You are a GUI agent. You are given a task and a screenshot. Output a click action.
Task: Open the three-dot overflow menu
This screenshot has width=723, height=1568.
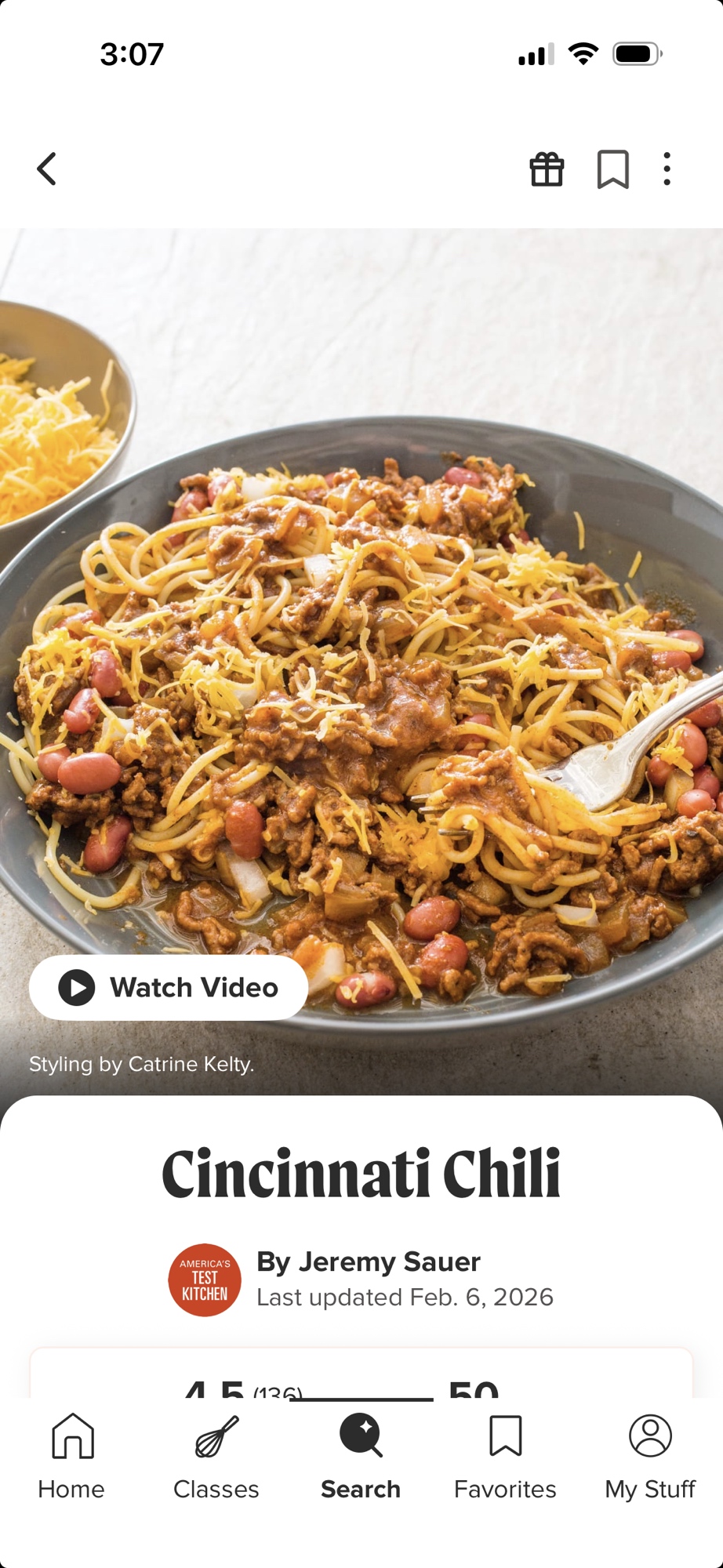pyautogui.click(x=667, y=169)
